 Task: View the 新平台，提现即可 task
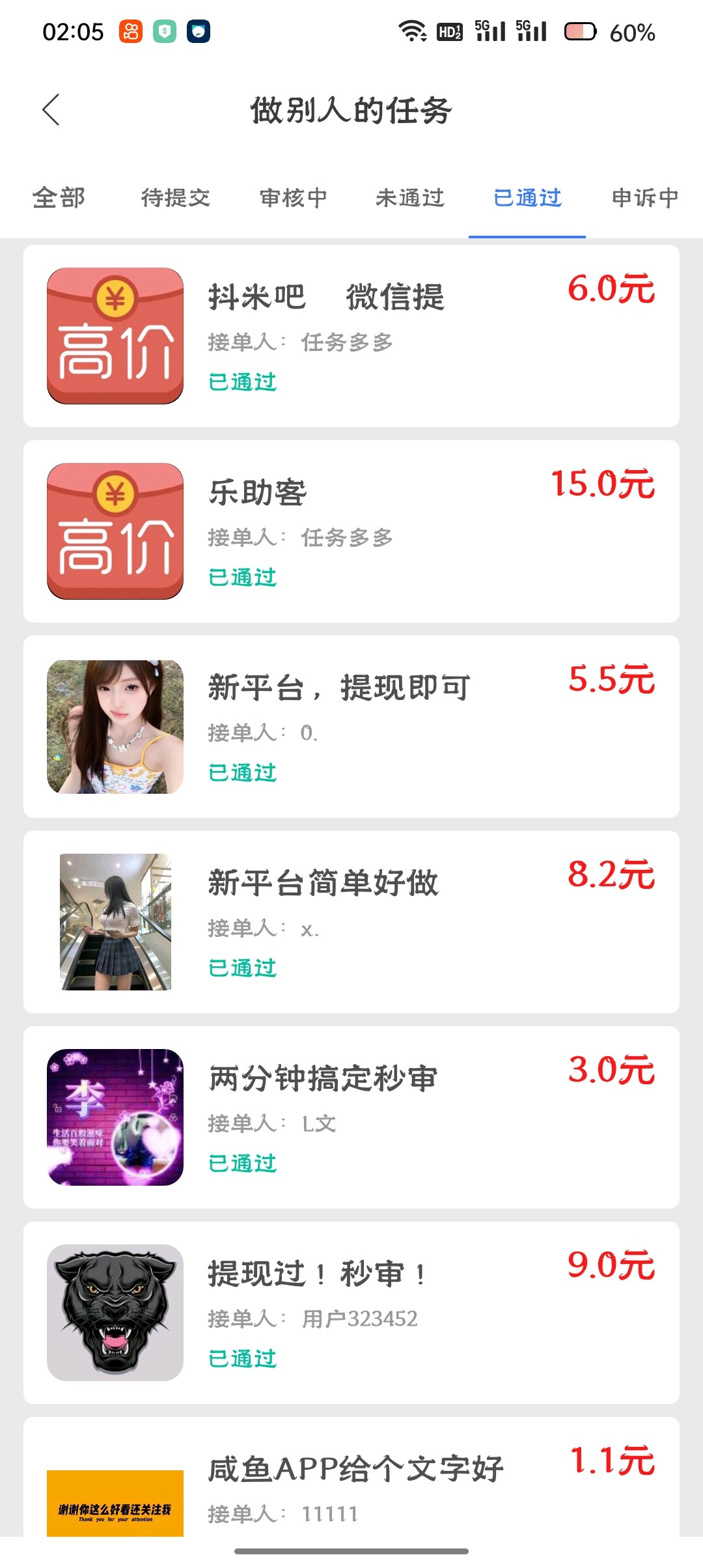click(x=351, y=727)
